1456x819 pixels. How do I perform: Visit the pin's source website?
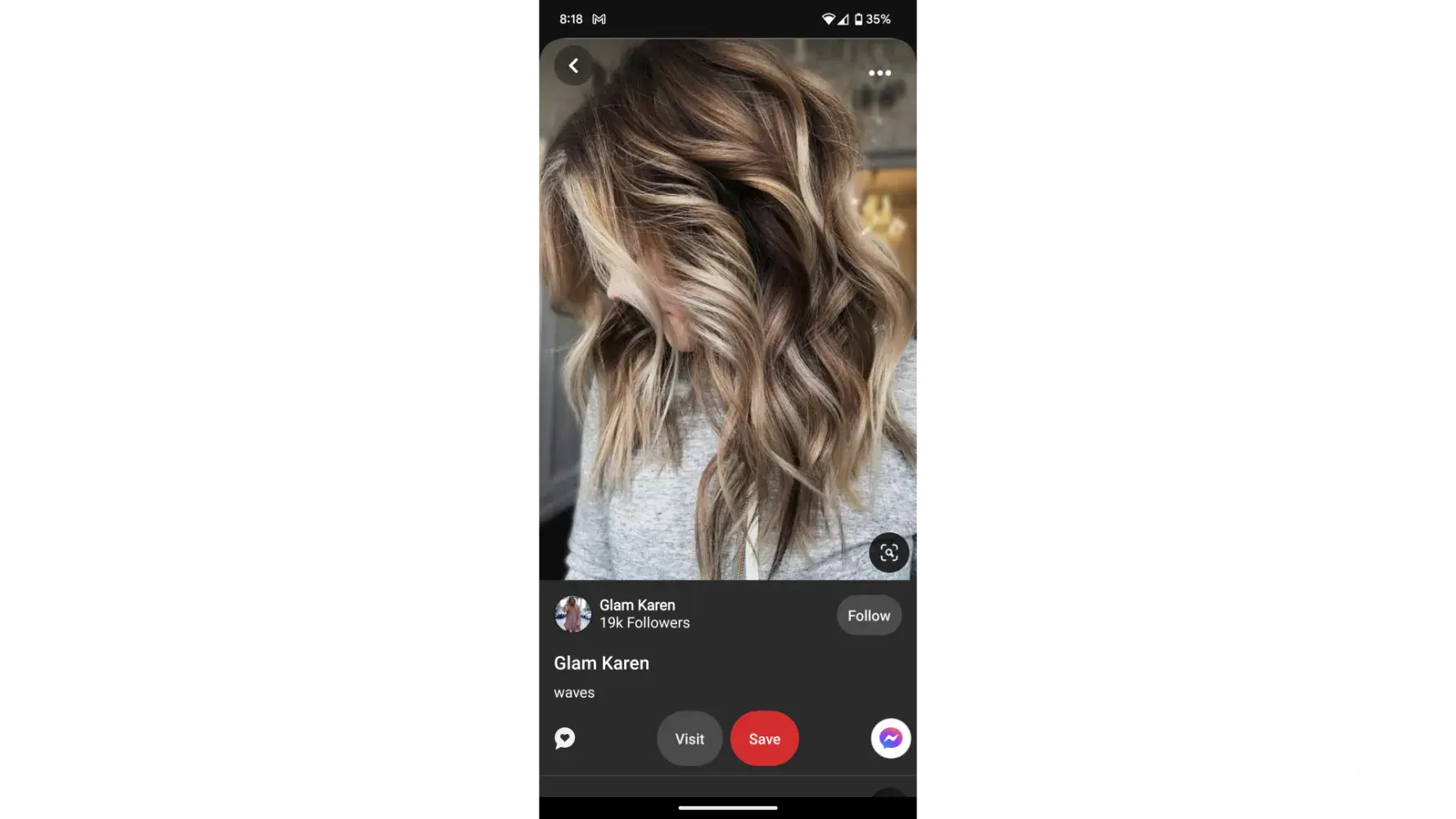pyautogui.click(x=689, y=739)
